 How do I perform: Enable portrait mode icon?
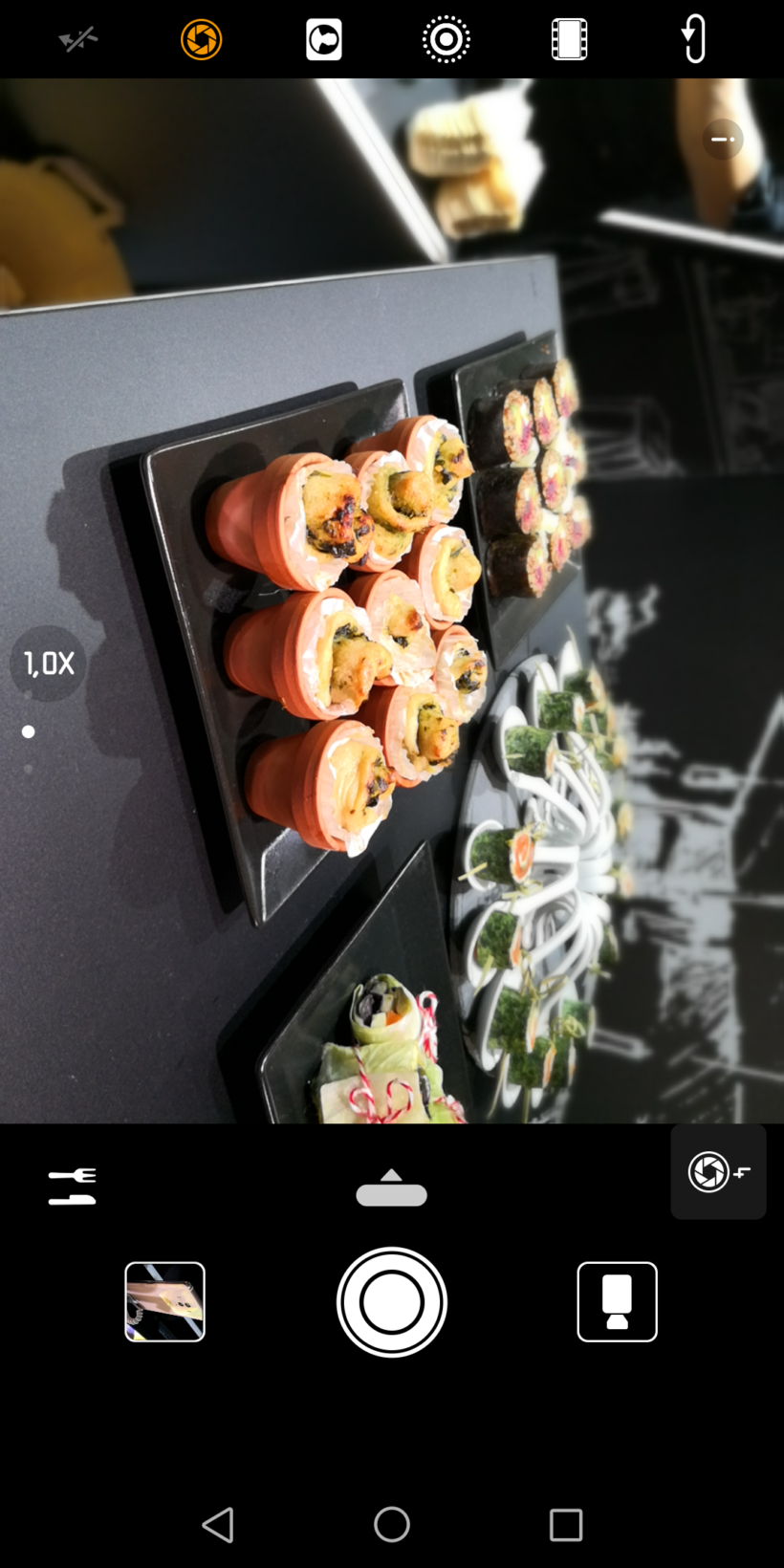click(x=324, y=39)
